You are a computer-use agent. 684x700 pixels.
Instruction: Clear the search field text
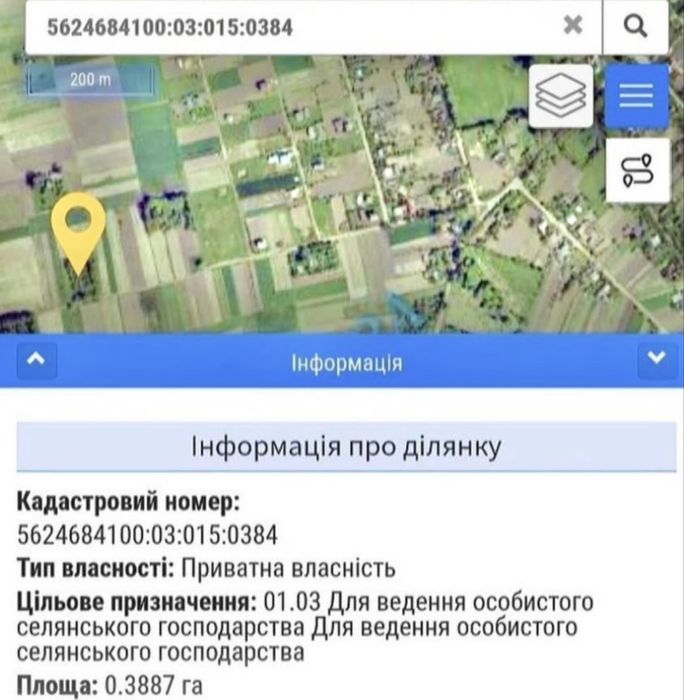click(x=573, y=26)
